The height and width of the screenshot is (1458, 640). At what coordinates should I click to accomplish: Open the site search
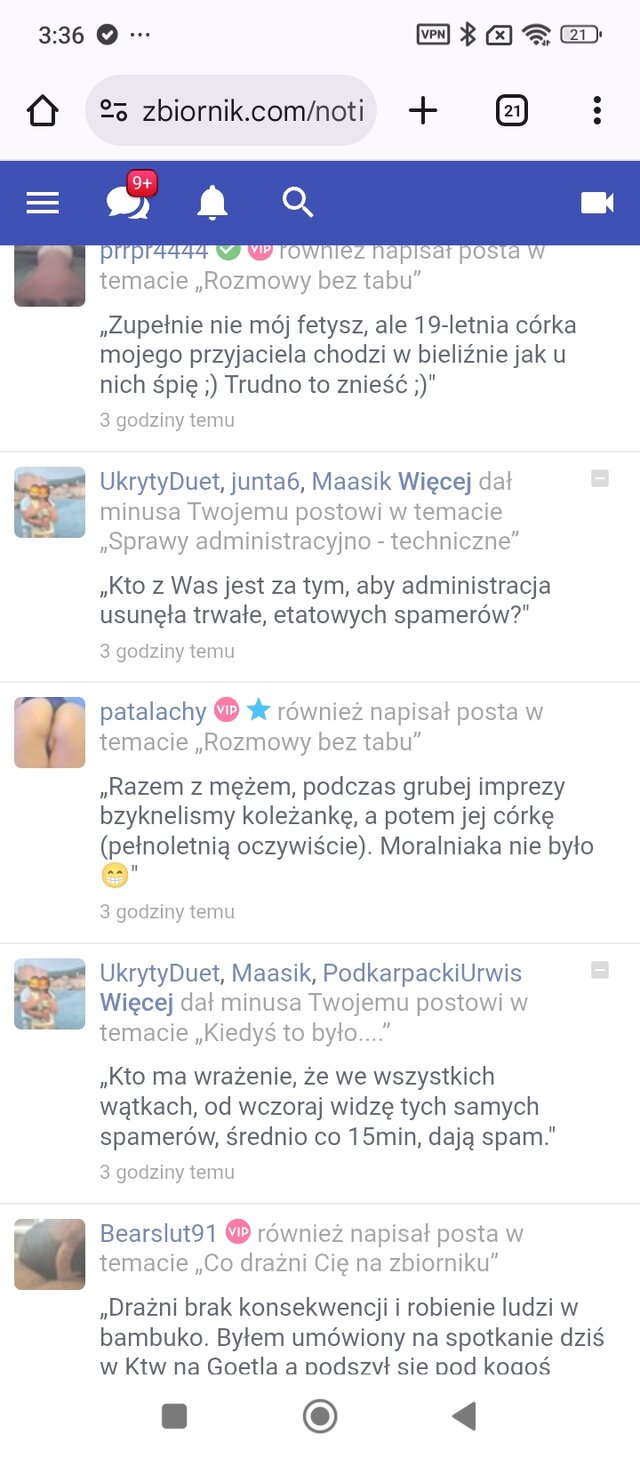[x=298, y=203]
